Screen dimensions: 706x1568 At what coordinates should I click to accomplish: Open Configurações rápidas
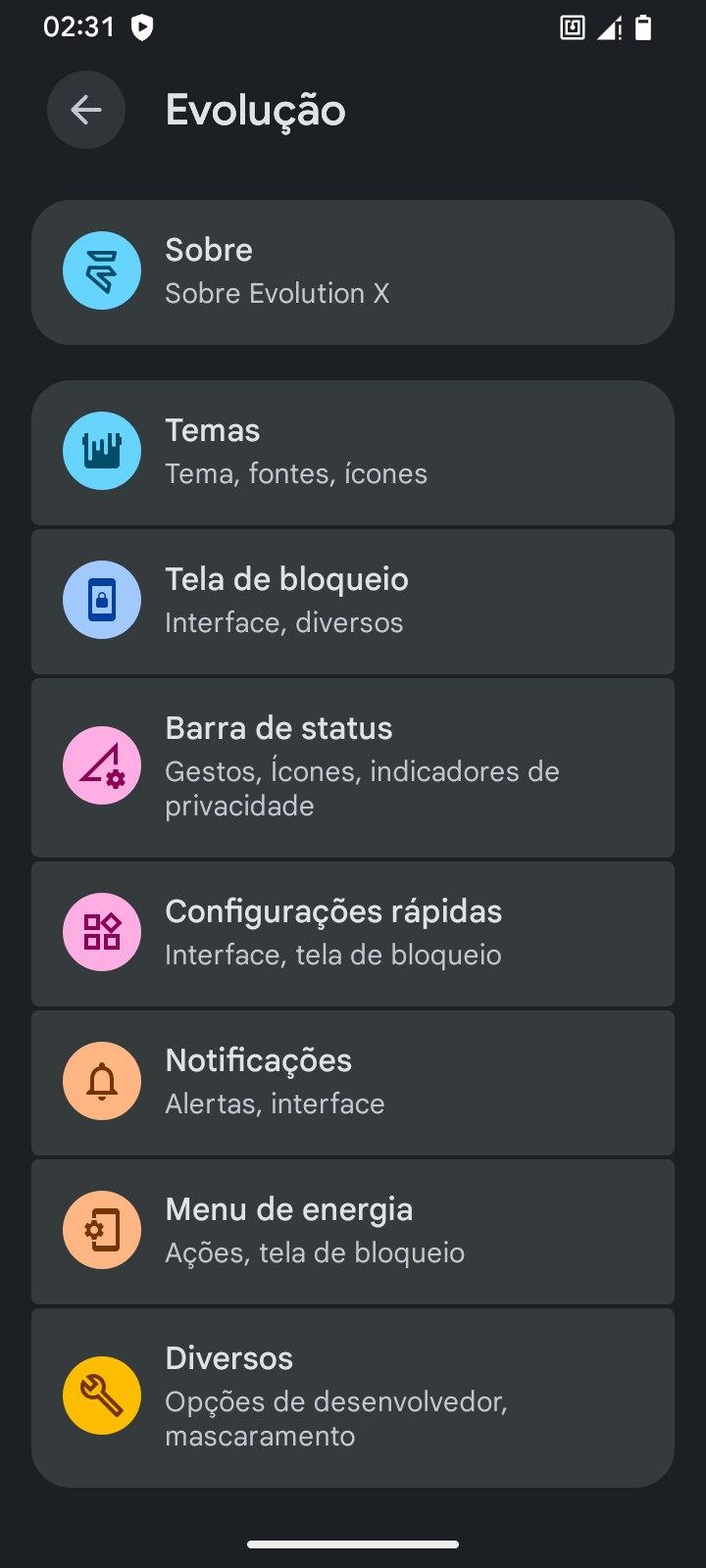click(x=353, y=934)
